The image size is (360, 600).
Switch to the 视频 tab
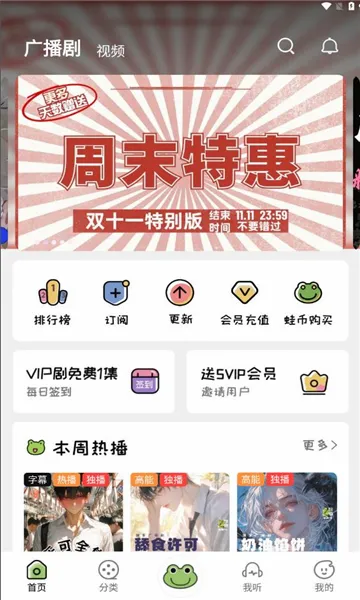[111, 51]
